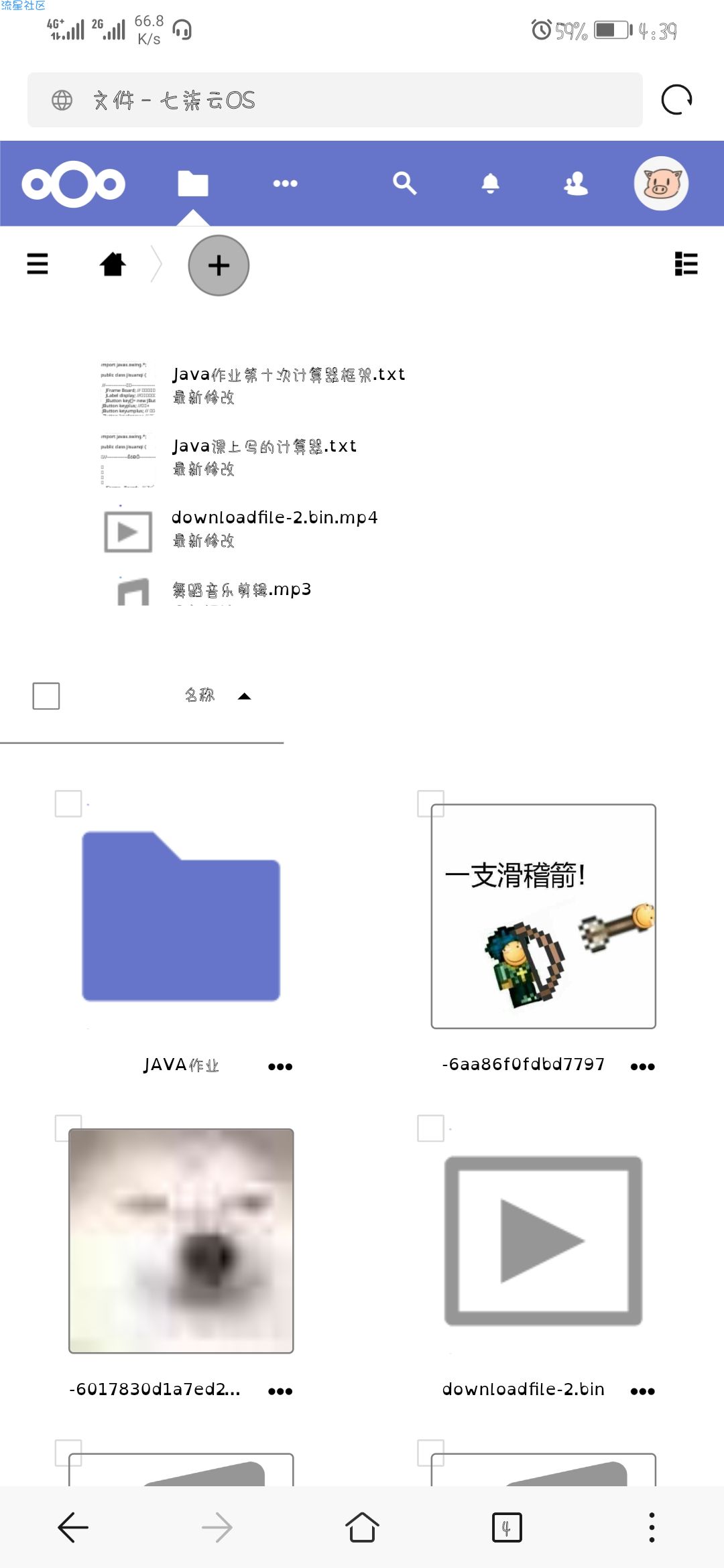Viewport: 724px width, 1568px height.
Task: Sort files by 名称
Action: click(x=200, y=696)
